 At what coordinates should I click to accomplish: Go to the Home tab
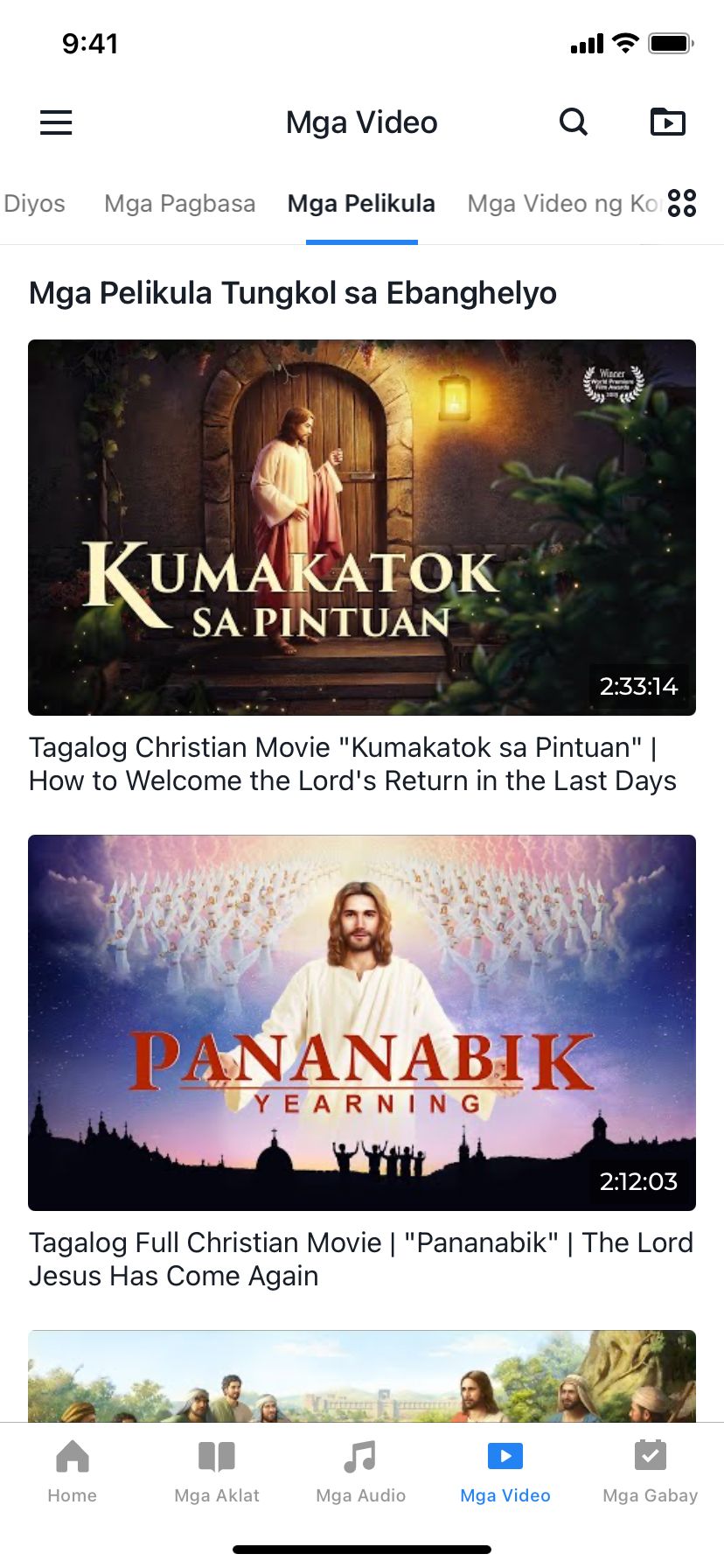tap(73, 1472)
